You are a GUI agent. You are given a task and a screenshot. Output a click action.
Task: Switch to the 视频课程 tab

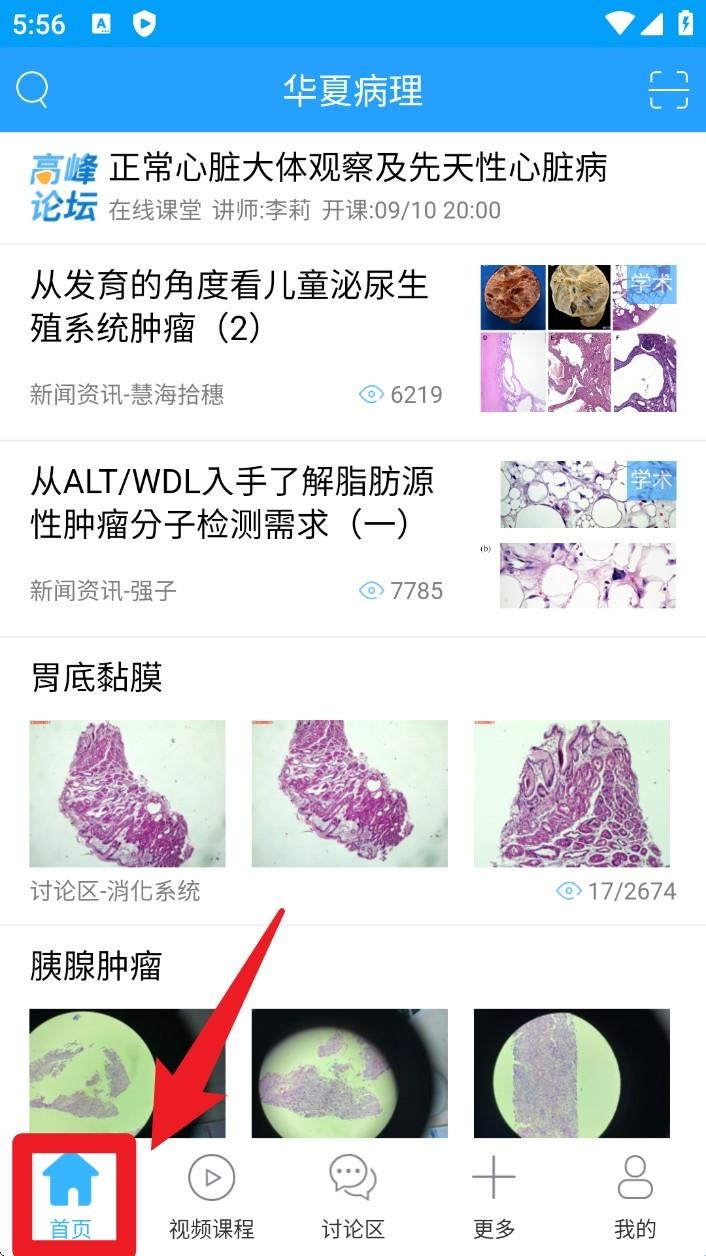[211, 1194]
